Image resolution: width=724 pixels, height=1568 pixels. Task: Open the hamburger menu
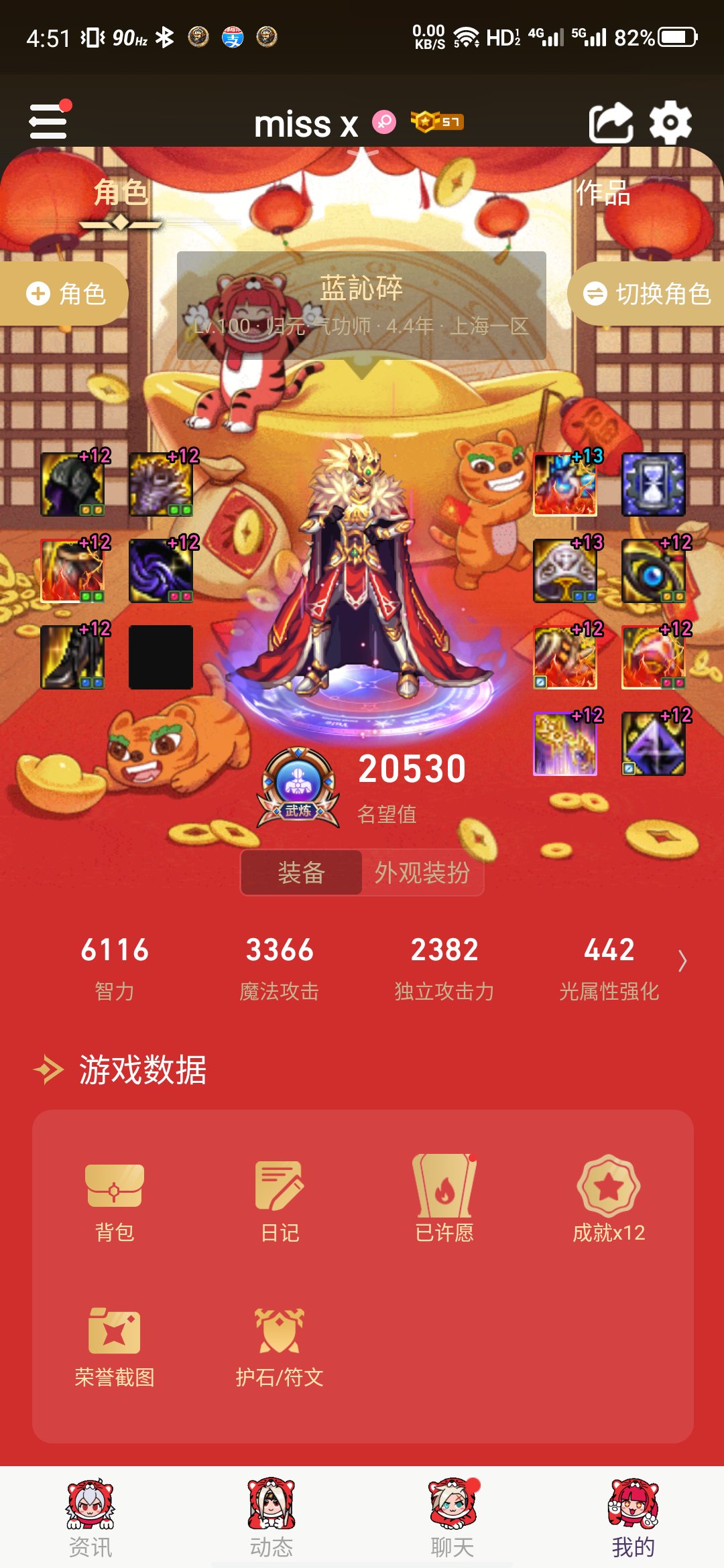(x=48, y=121)
